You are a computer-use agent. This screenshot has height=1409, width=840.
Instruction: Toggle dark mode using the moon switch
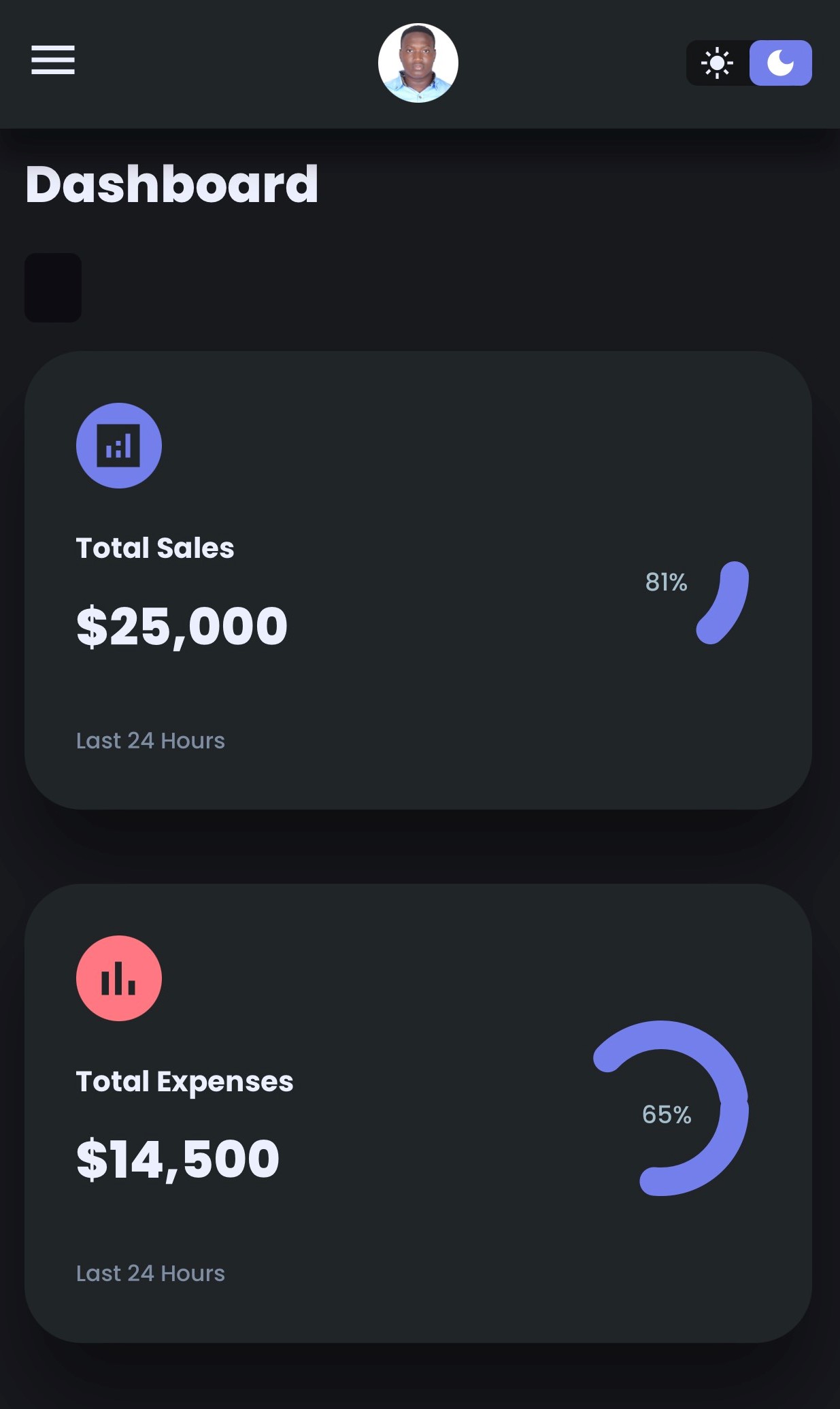click(781, 62)
